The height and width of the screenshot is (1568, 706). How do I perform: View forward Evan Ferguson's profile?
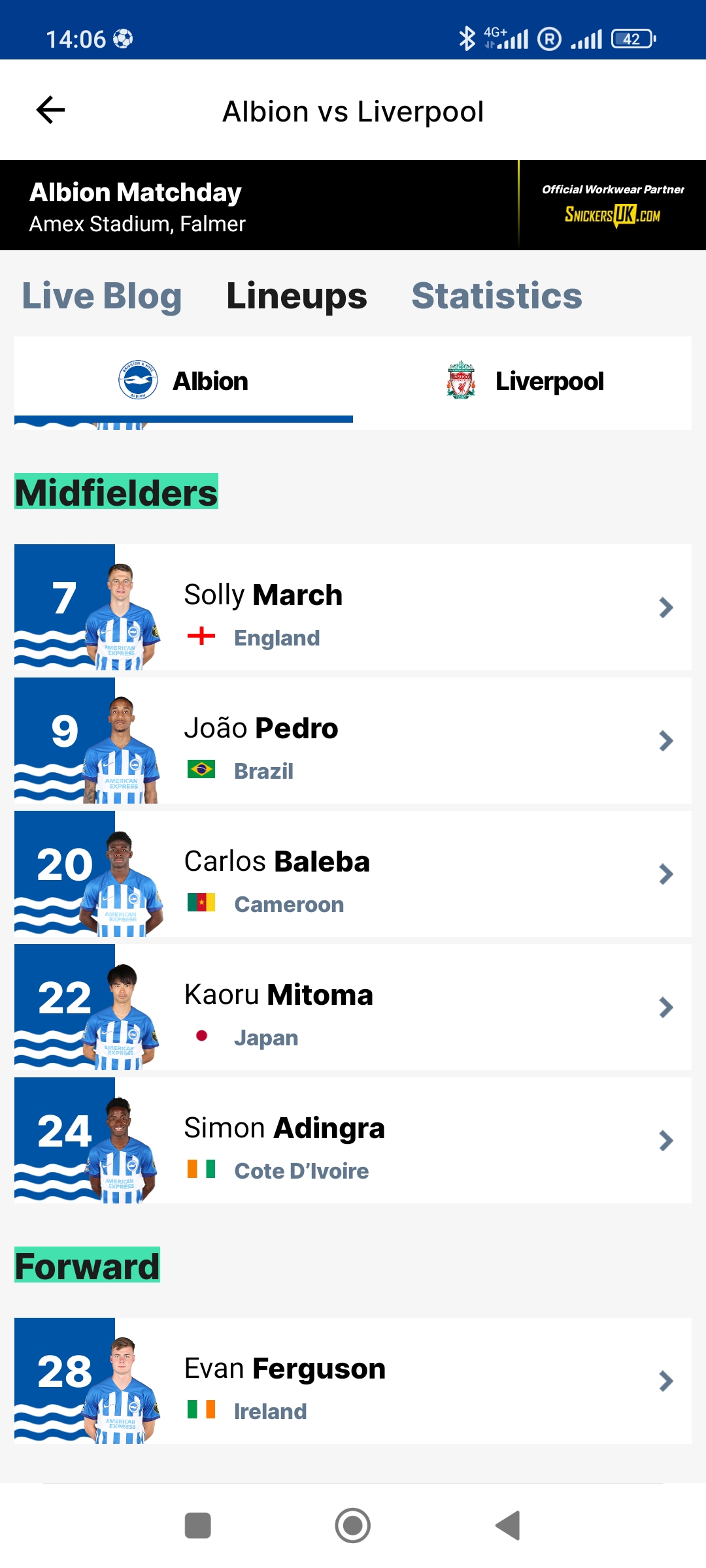pyautogui.click(x=353, y=1381)
